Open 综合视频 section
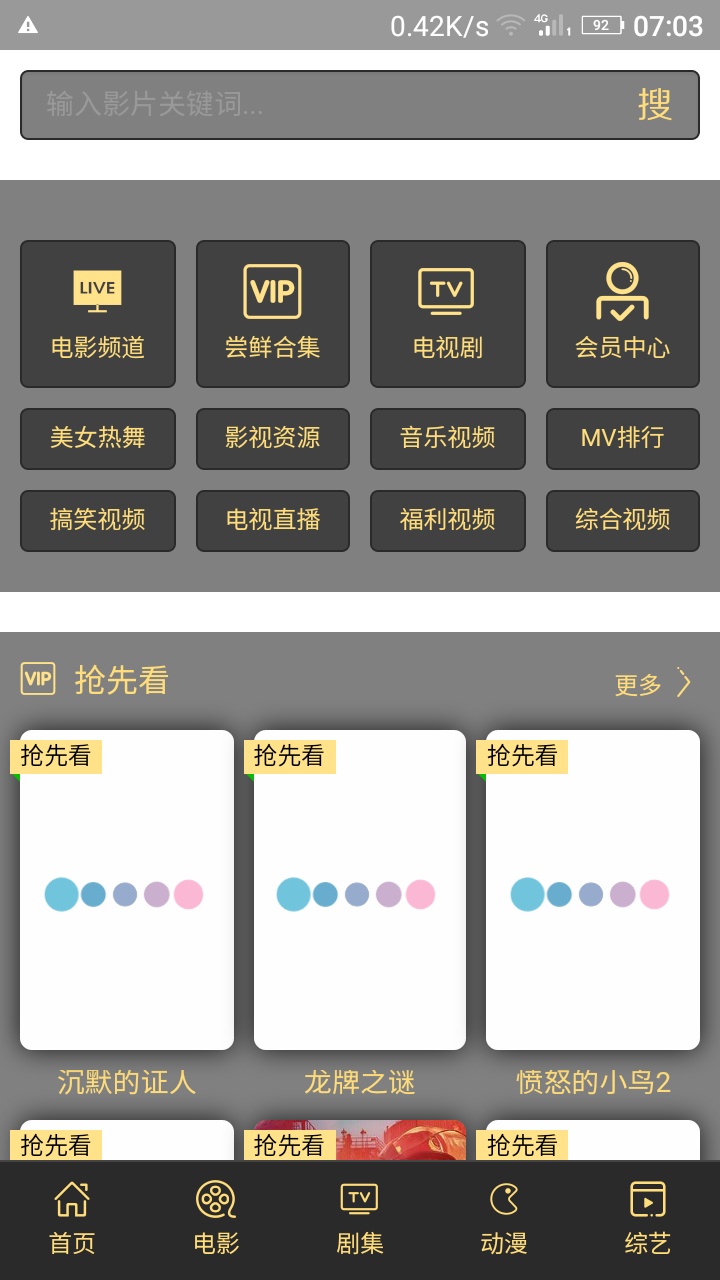Screen dimensions: 720x1280 622,520
